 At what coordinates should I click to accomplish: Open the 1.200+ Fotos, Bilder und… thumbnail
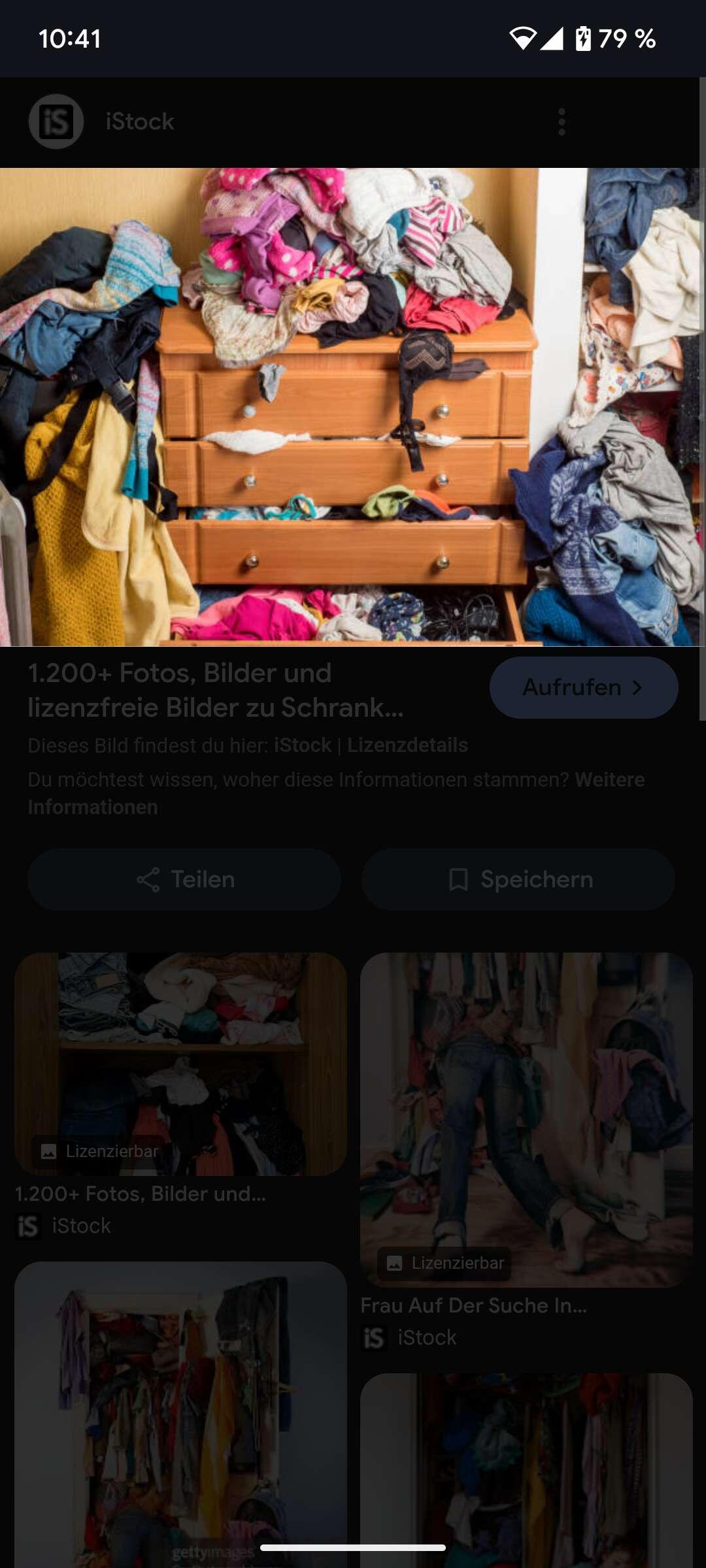tap(180, 1064)
